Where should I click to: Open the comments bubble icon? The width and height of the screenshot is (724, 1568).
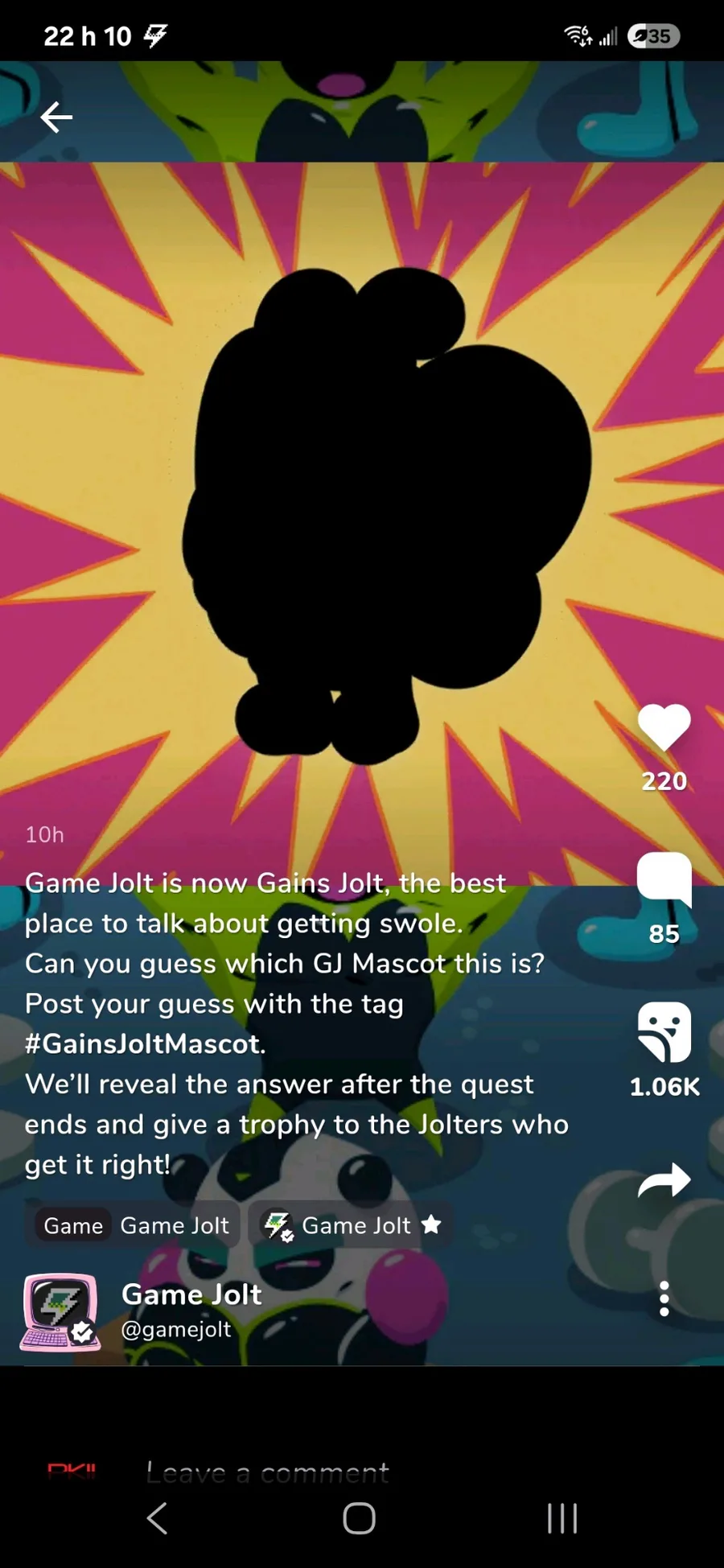(664, 879)
